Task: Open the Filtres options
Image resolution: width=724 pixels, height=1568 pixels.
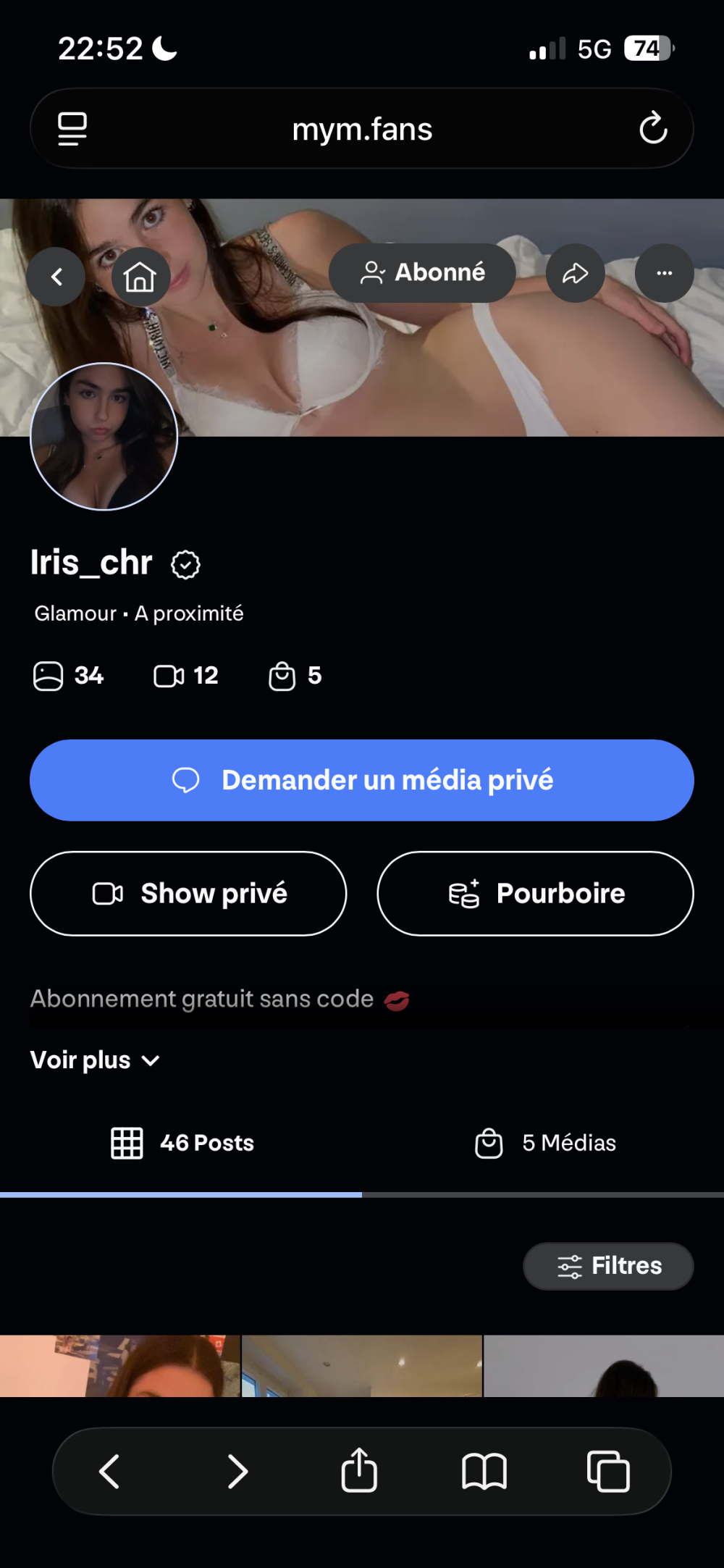Action: (608, 1266)
